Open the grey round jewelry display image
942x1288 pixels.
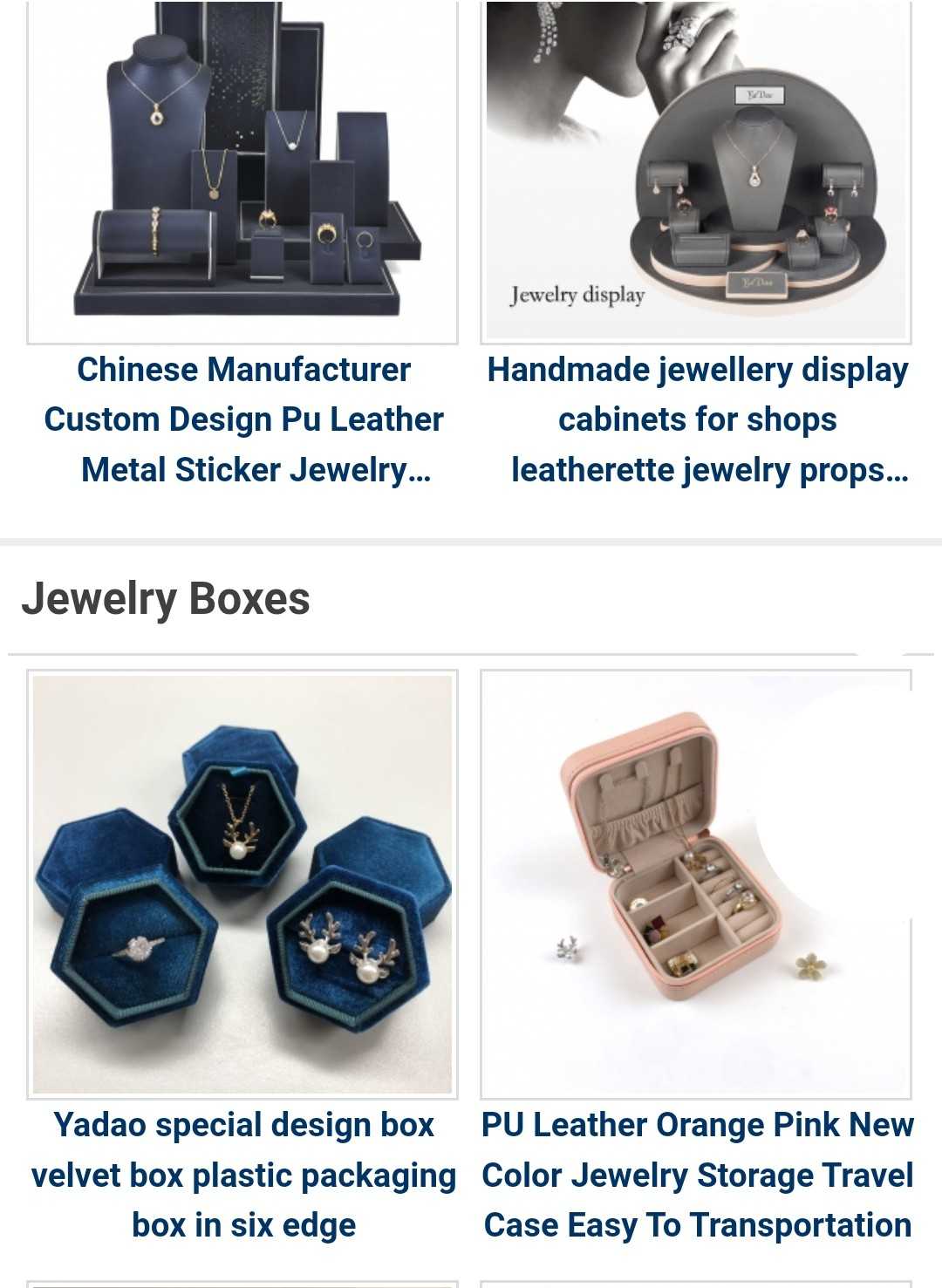click(695, 170)
